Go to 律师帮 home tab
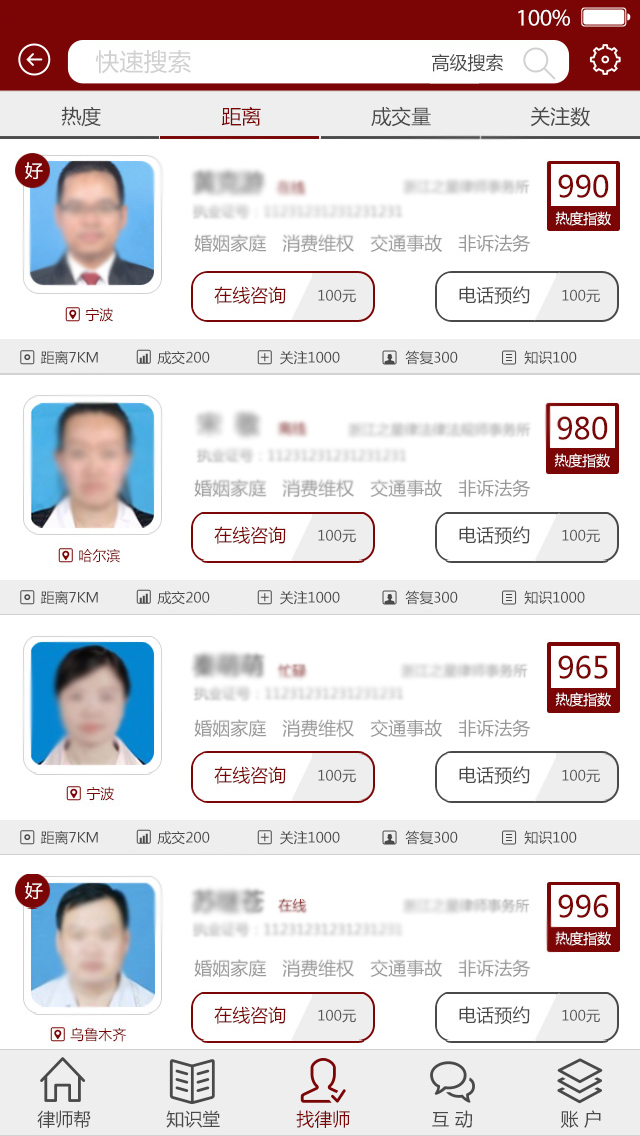Viewport: 640px width, 1136px height. pos(63,1094)
